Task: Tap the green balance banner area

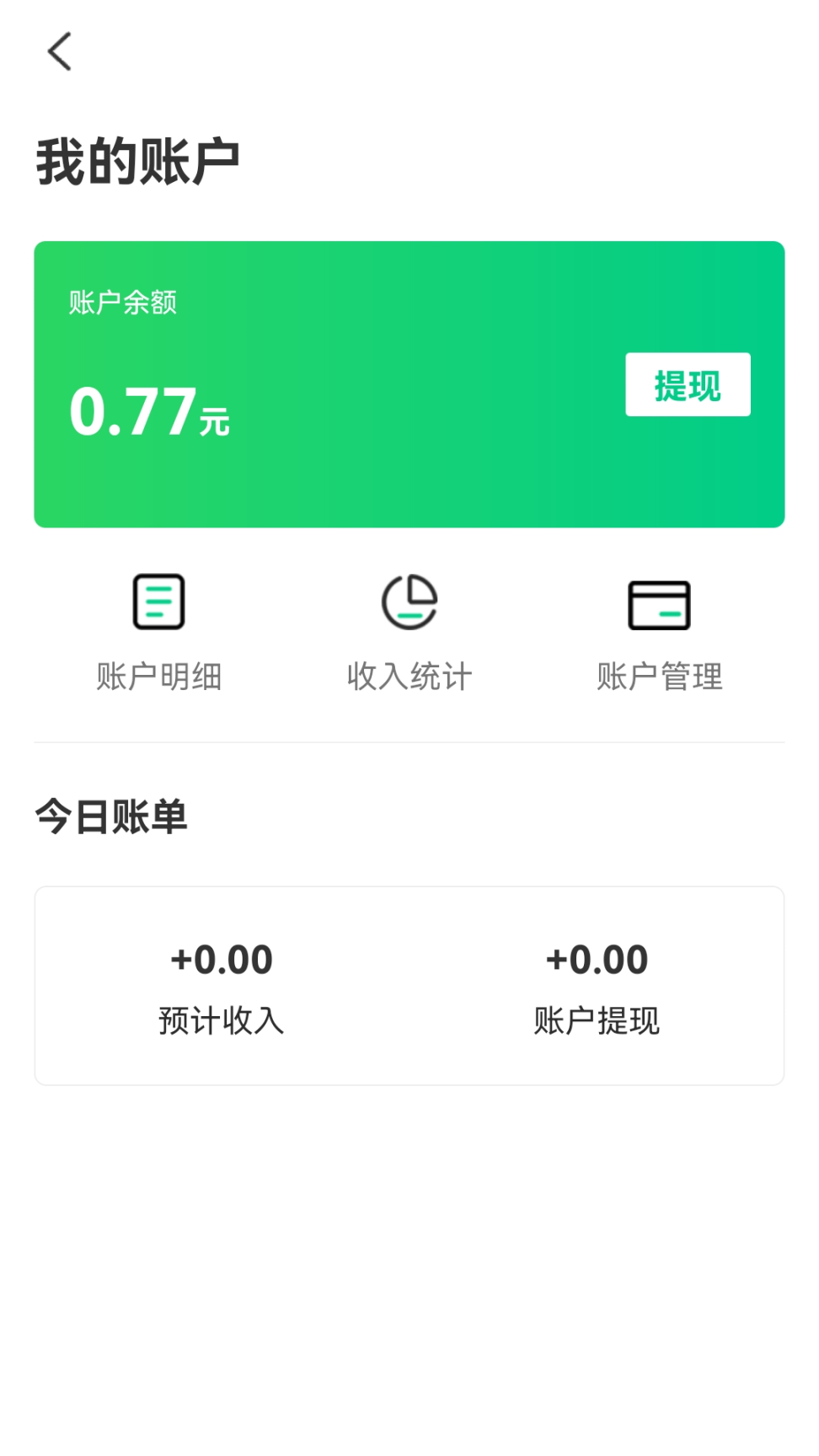Action: tap(409, 382)
